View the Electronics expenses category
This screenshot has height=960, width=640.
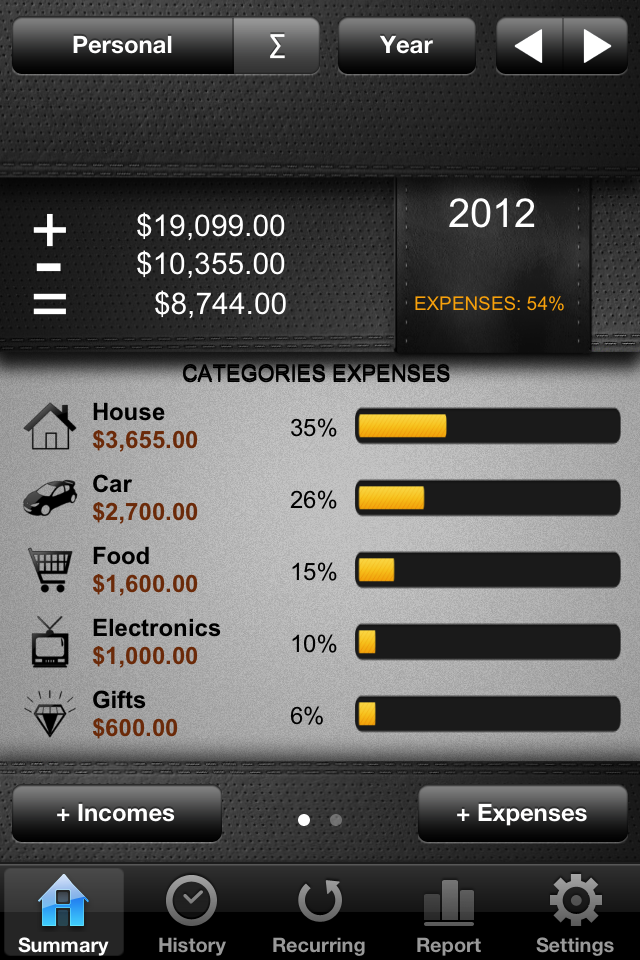click(320, 643)
